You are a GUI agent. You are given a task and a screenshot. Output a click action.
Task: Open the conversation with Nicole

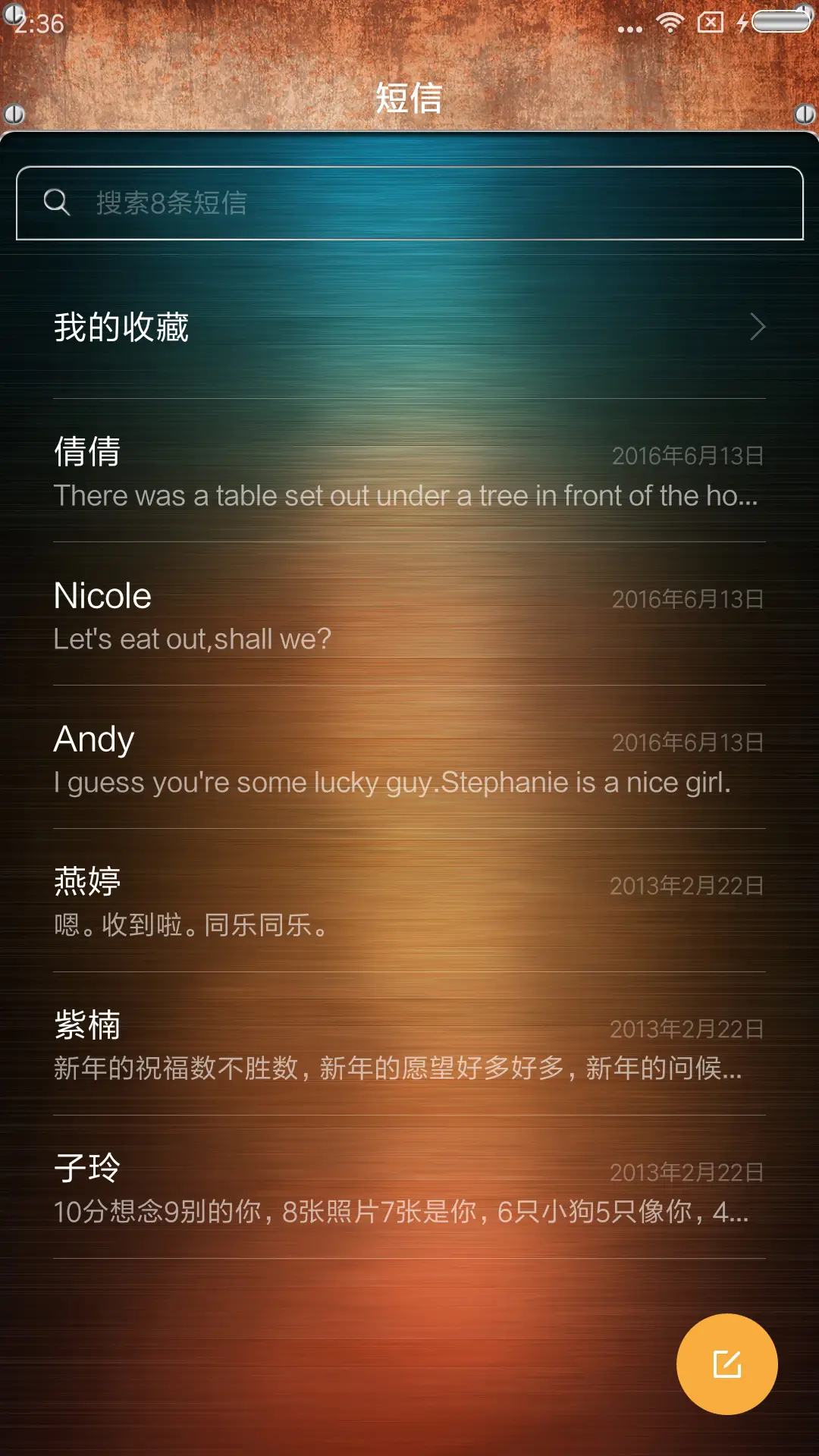click(x=303, y=614)
